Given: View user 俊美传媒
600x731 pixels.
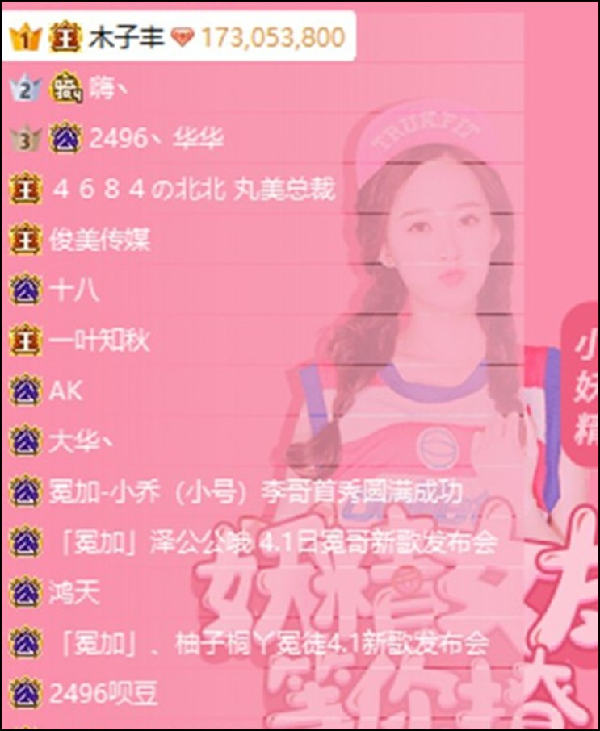Looking at the screenshot, I should tap(100, 240).
